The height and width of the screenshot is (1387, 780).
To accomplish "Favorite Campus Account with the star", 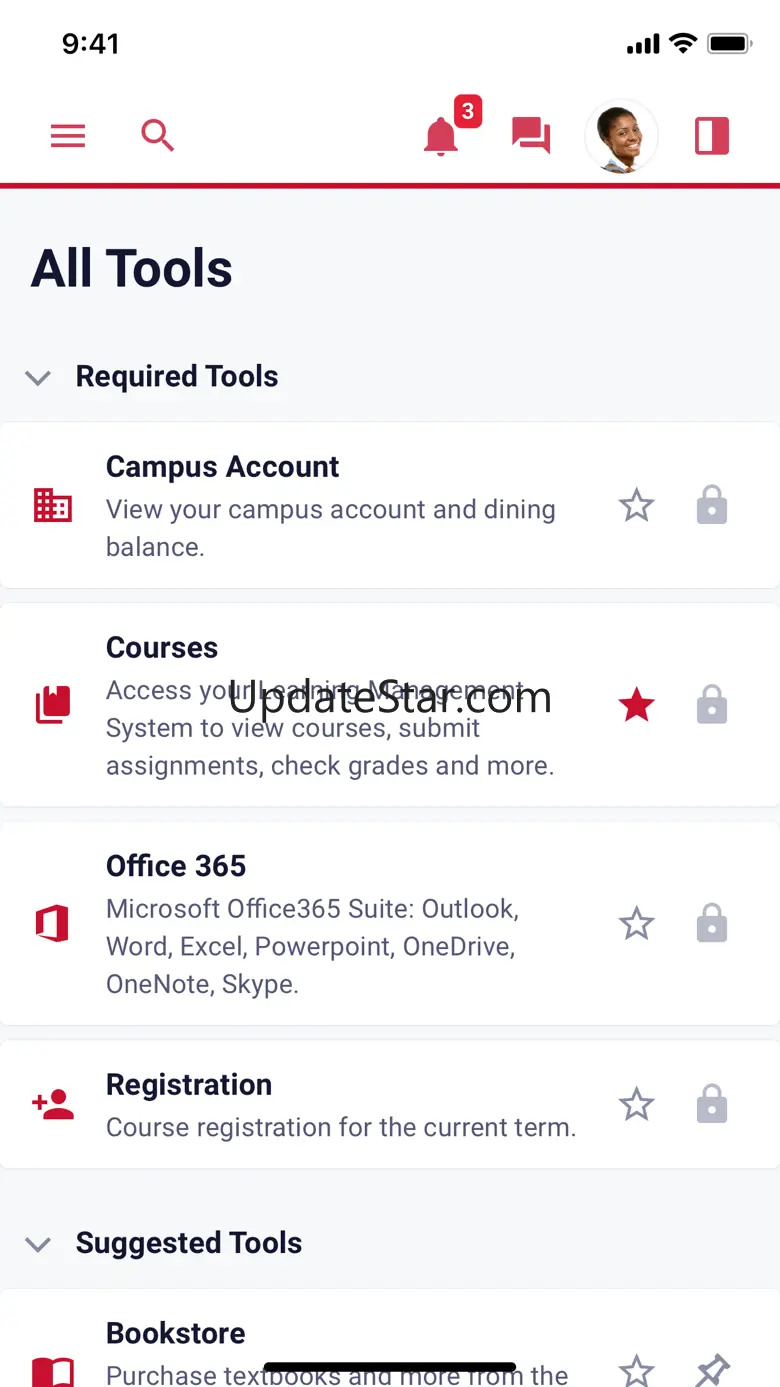I will coord(636,505).
